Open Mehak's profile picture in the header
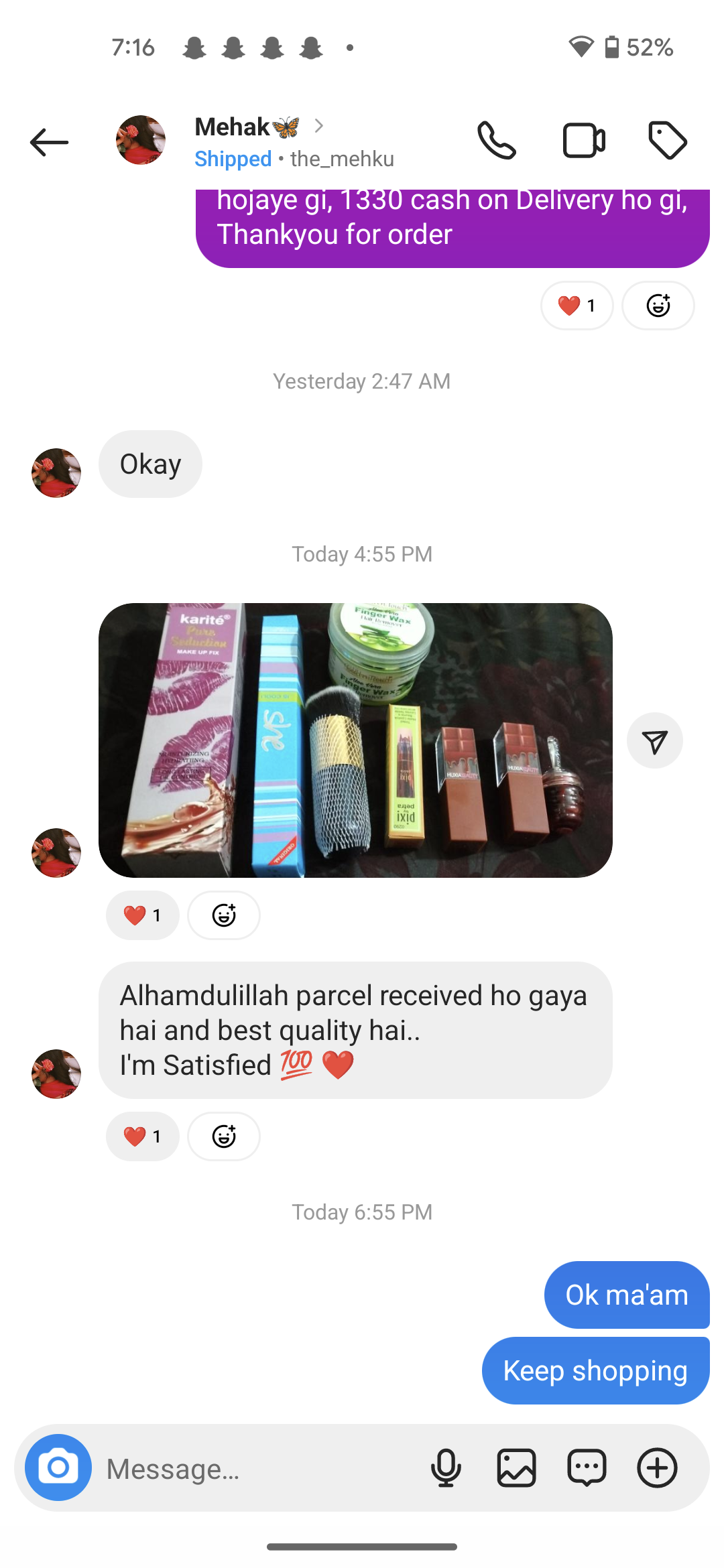The height and width of the screenshot is (1568, 724). (x=141, y=140)
